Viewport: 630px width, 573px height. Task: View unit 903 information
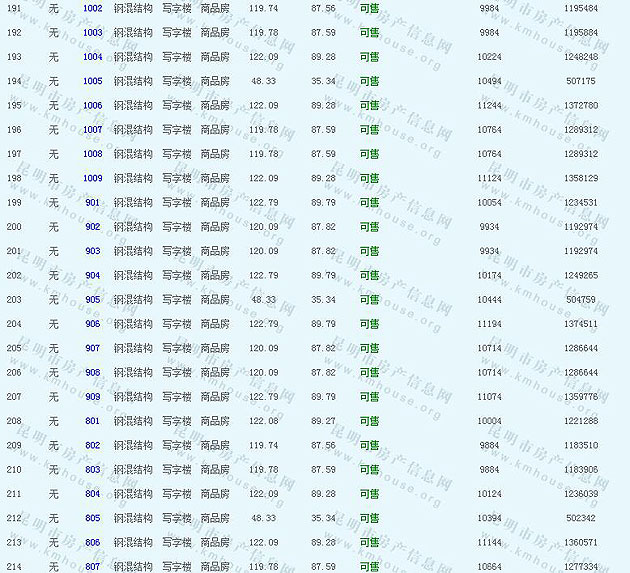(92, 251)
